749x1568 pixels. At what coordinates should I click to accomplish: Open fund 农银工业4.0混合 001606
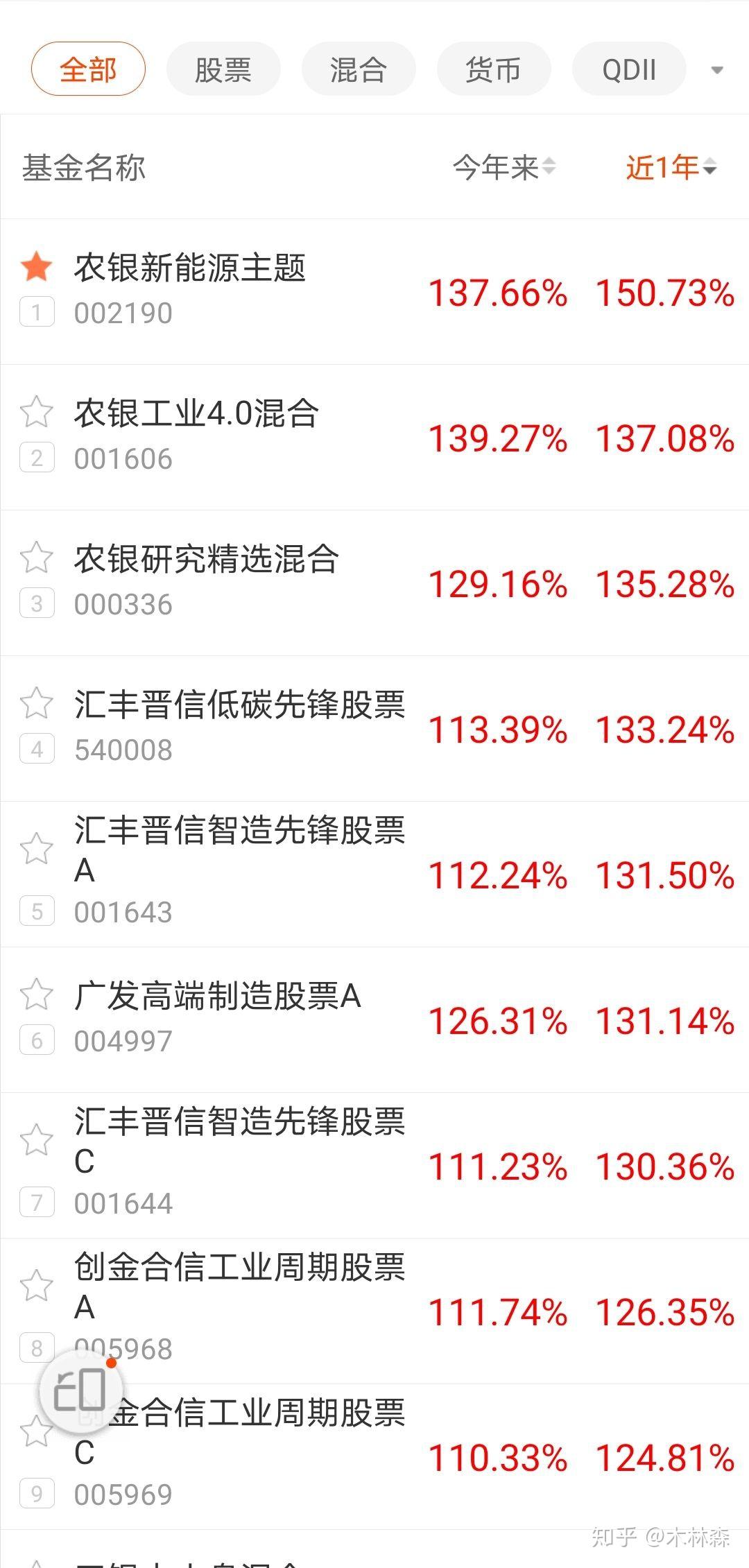[x=374, y=438]
